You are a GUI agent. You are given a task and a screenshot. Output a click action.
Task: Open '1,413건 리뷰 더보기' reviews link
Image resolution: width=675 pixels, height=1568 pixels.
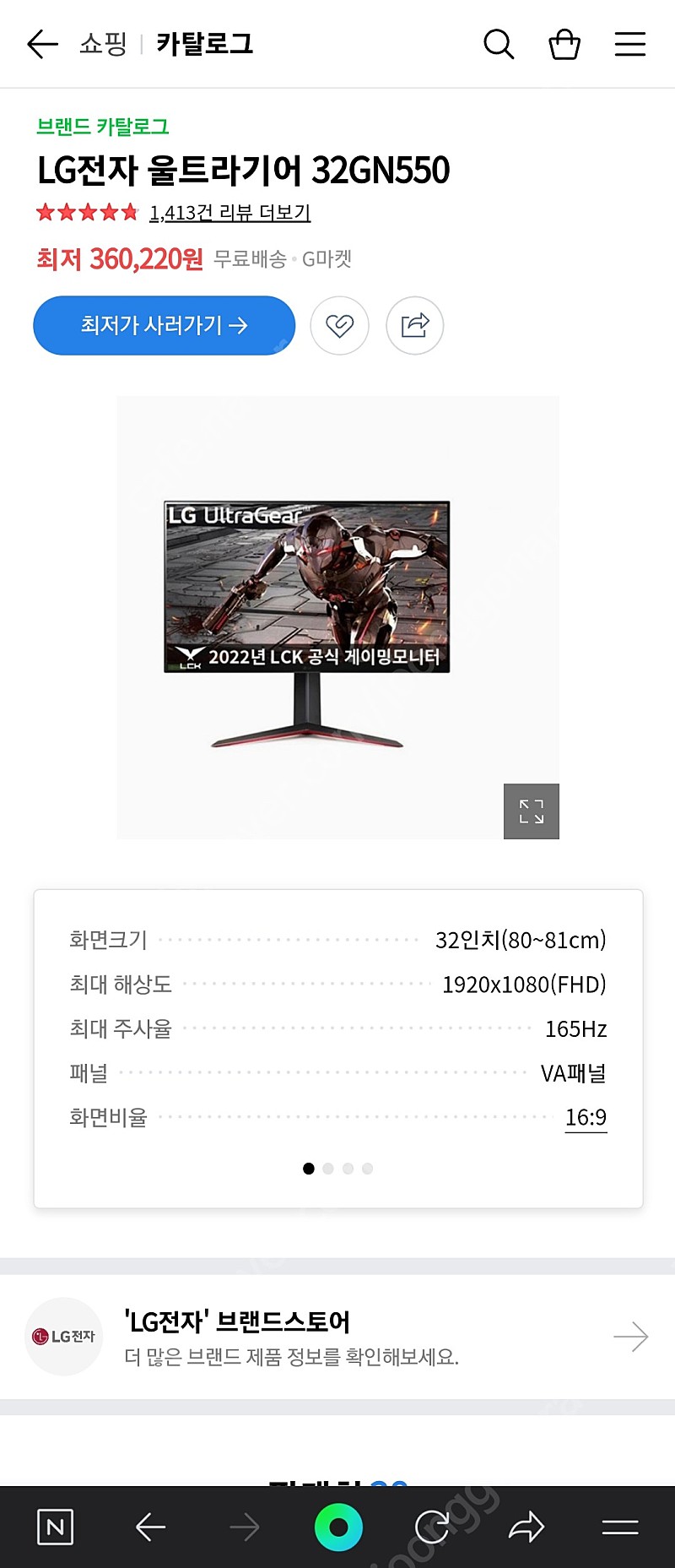229,213
